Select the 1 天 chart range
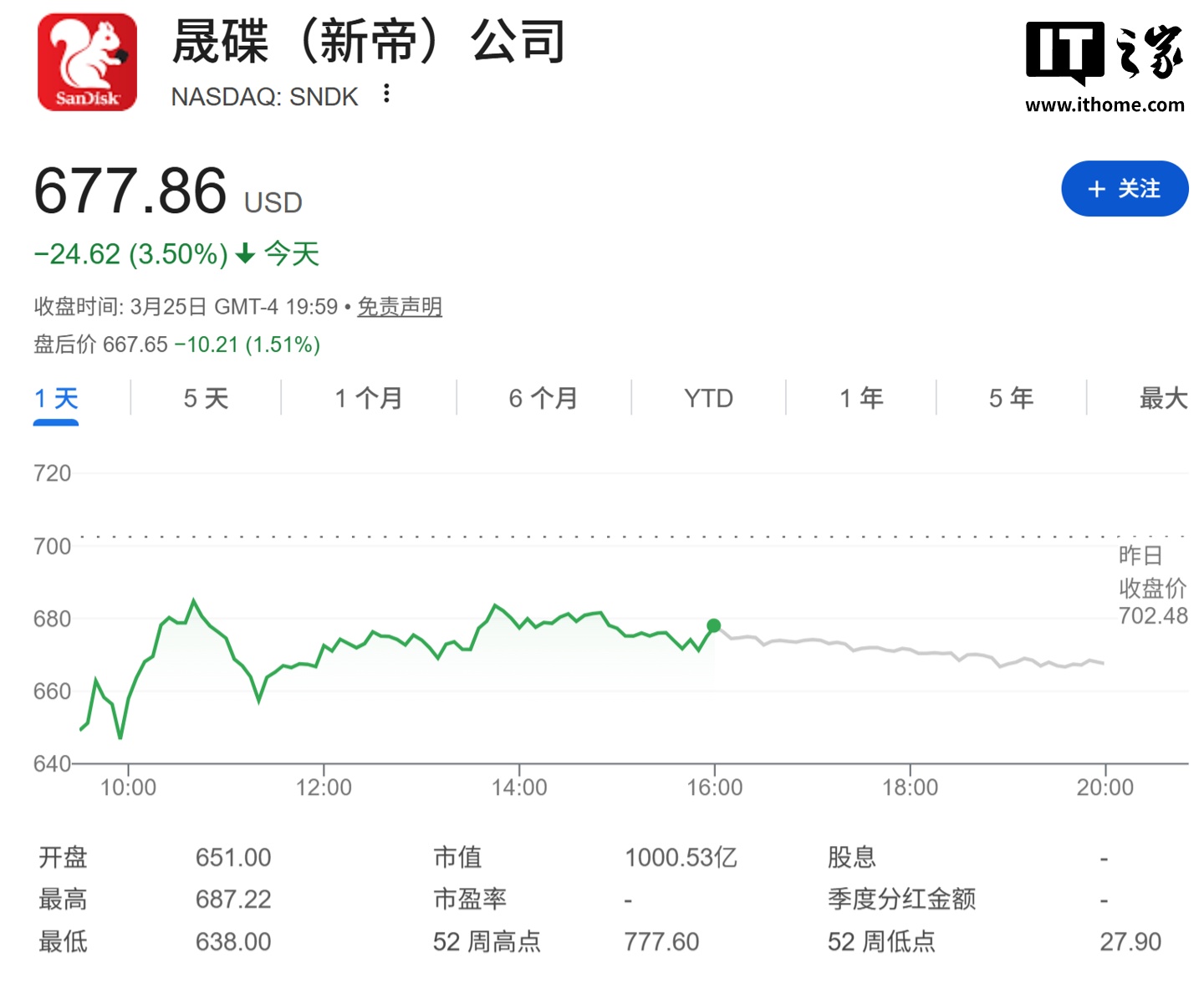This screenshot has height=984, width=1204. coord(56,398)
